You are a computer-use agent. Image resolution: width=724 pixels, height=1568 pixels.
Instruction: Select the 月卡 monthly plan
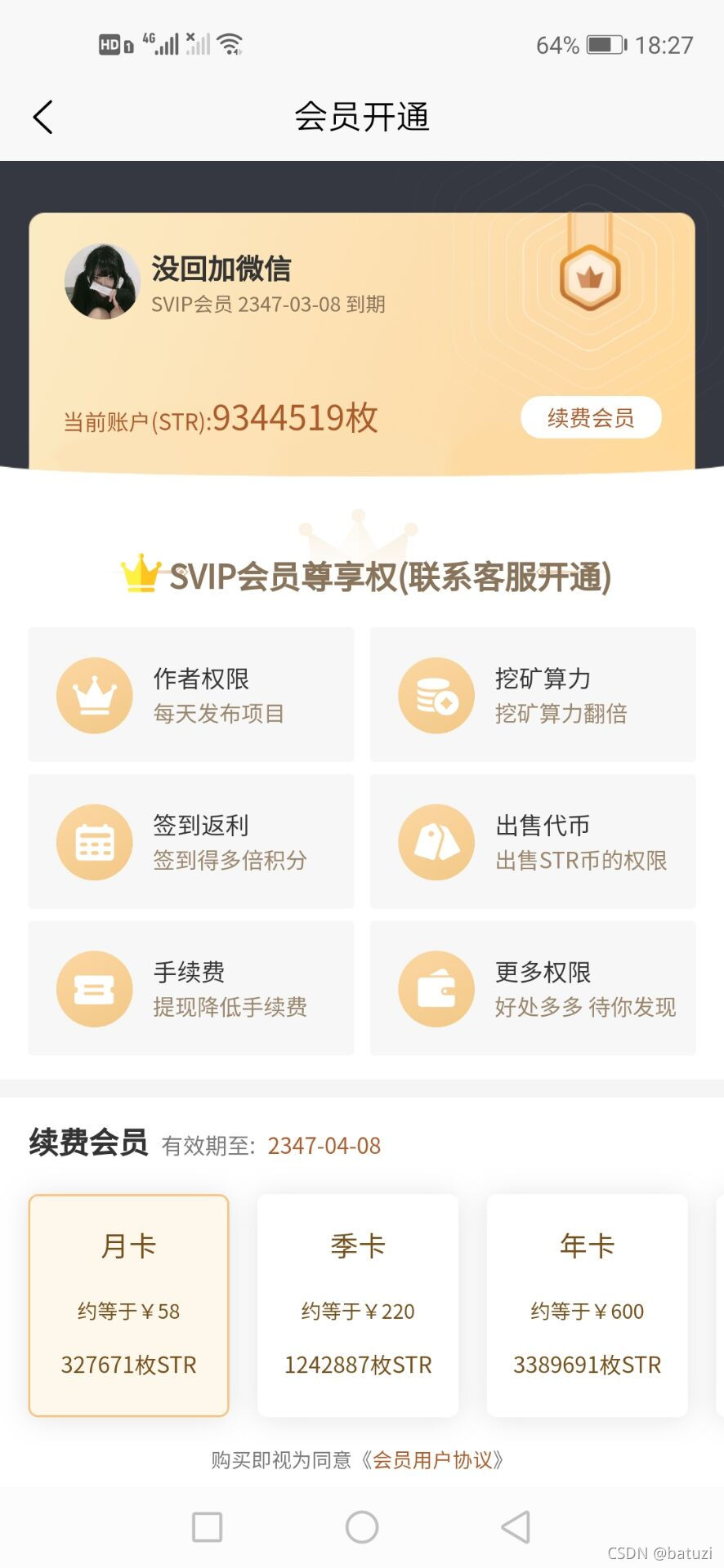point(129,1305)
